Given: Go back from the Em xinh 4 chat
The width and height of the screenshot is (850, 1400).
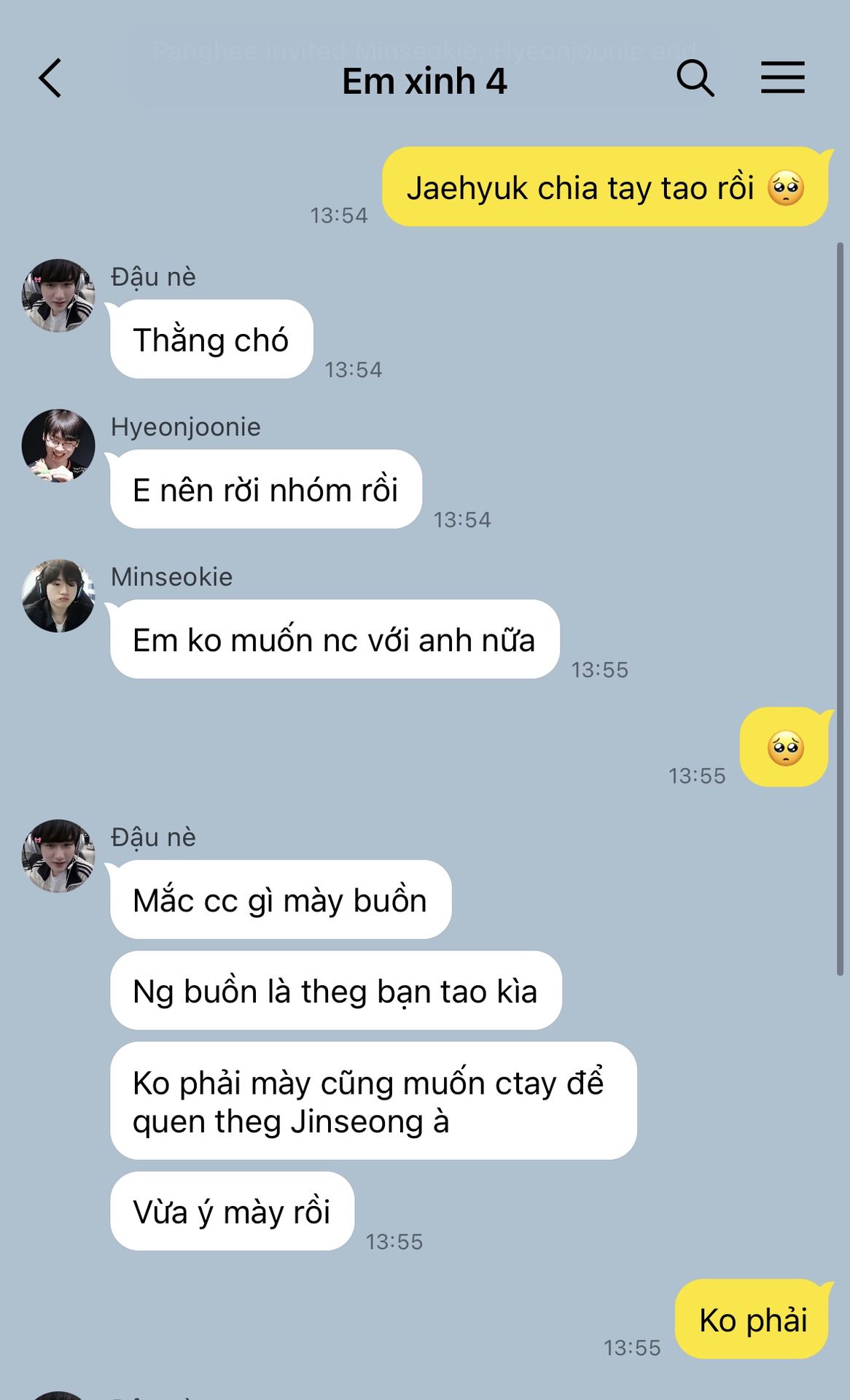Looking at the screenshot, I should (50, 79).
